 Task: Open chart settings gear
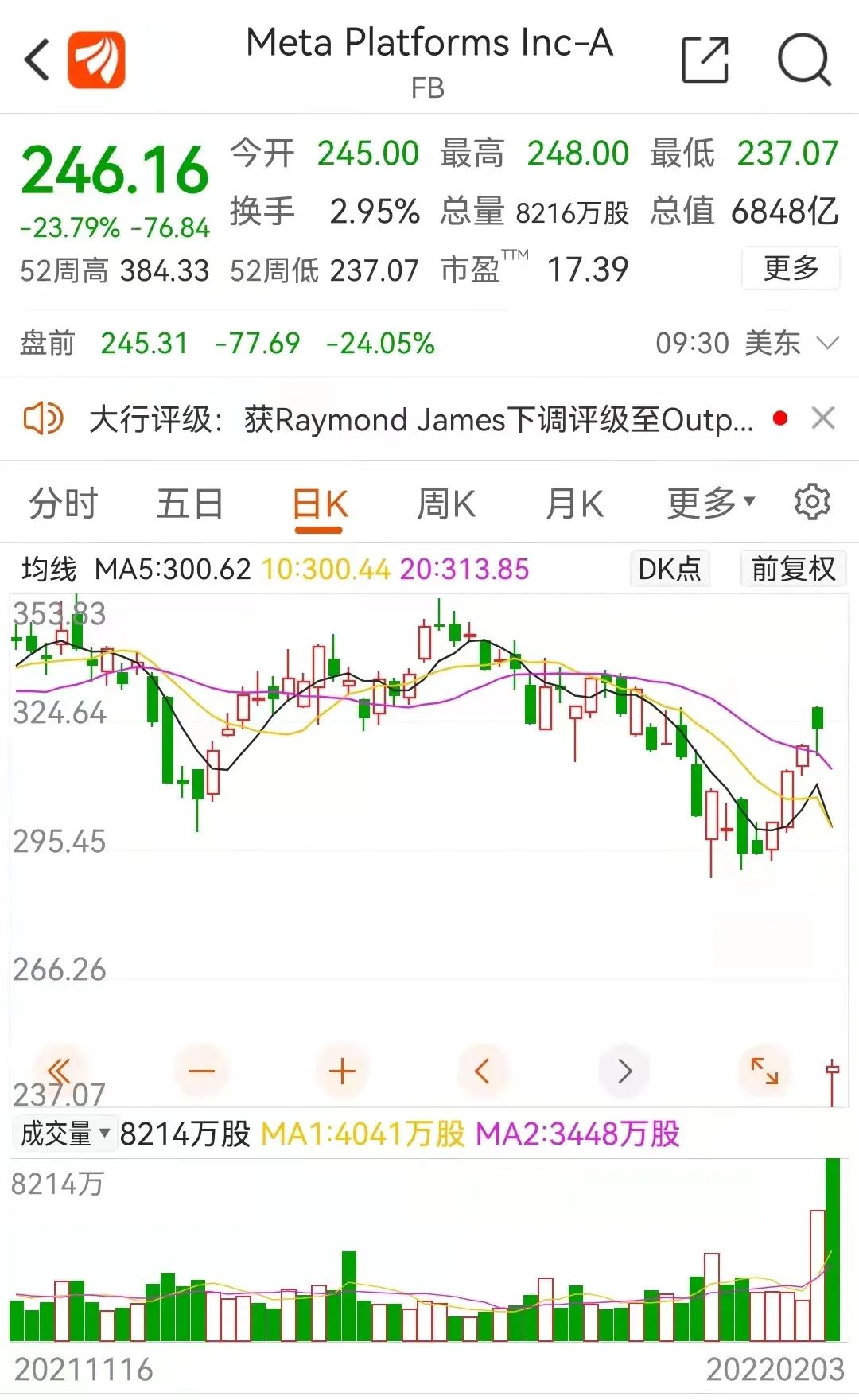point(812,503)
